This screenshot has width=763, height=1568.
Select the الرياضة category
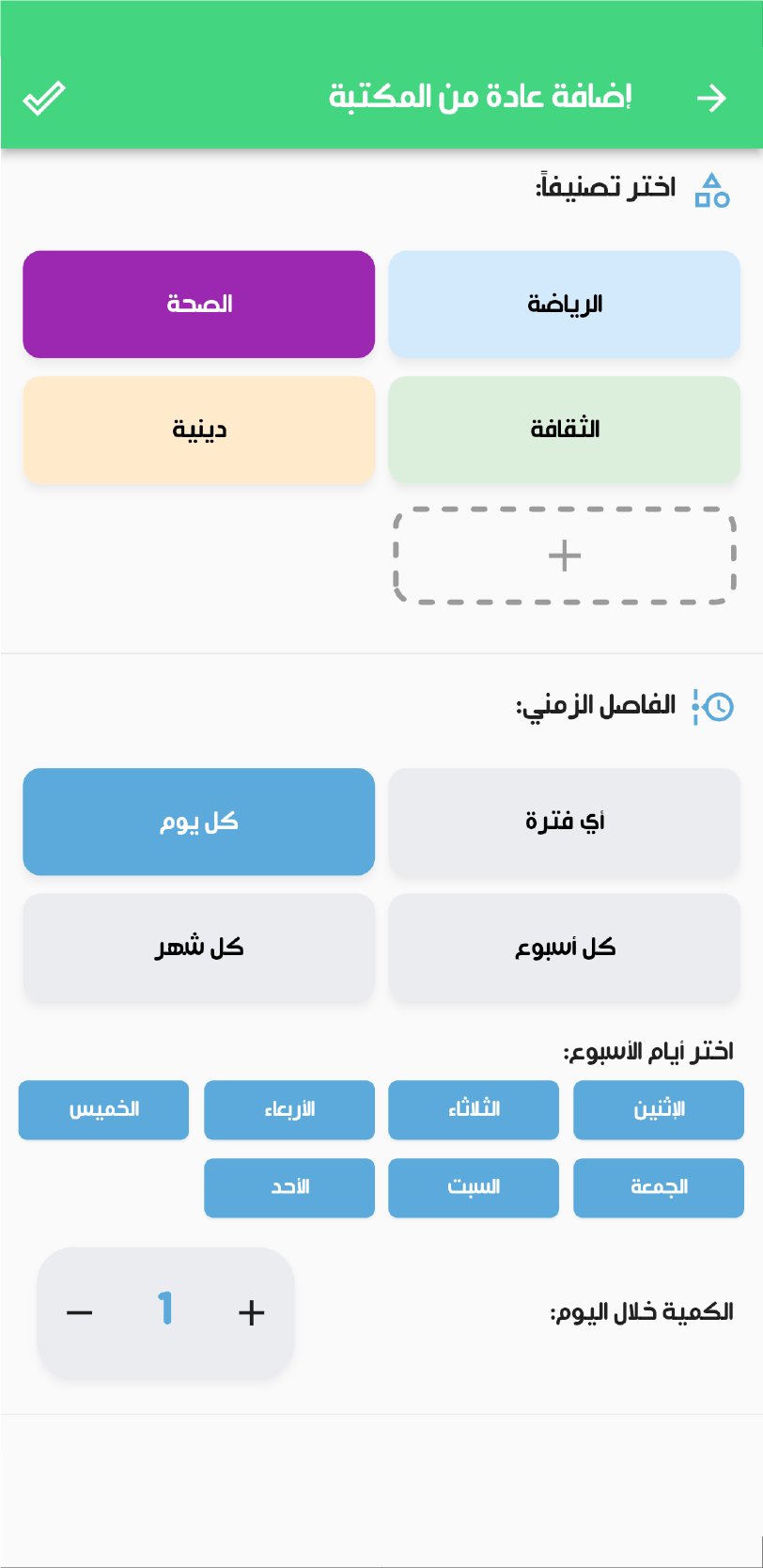point(564,304)
